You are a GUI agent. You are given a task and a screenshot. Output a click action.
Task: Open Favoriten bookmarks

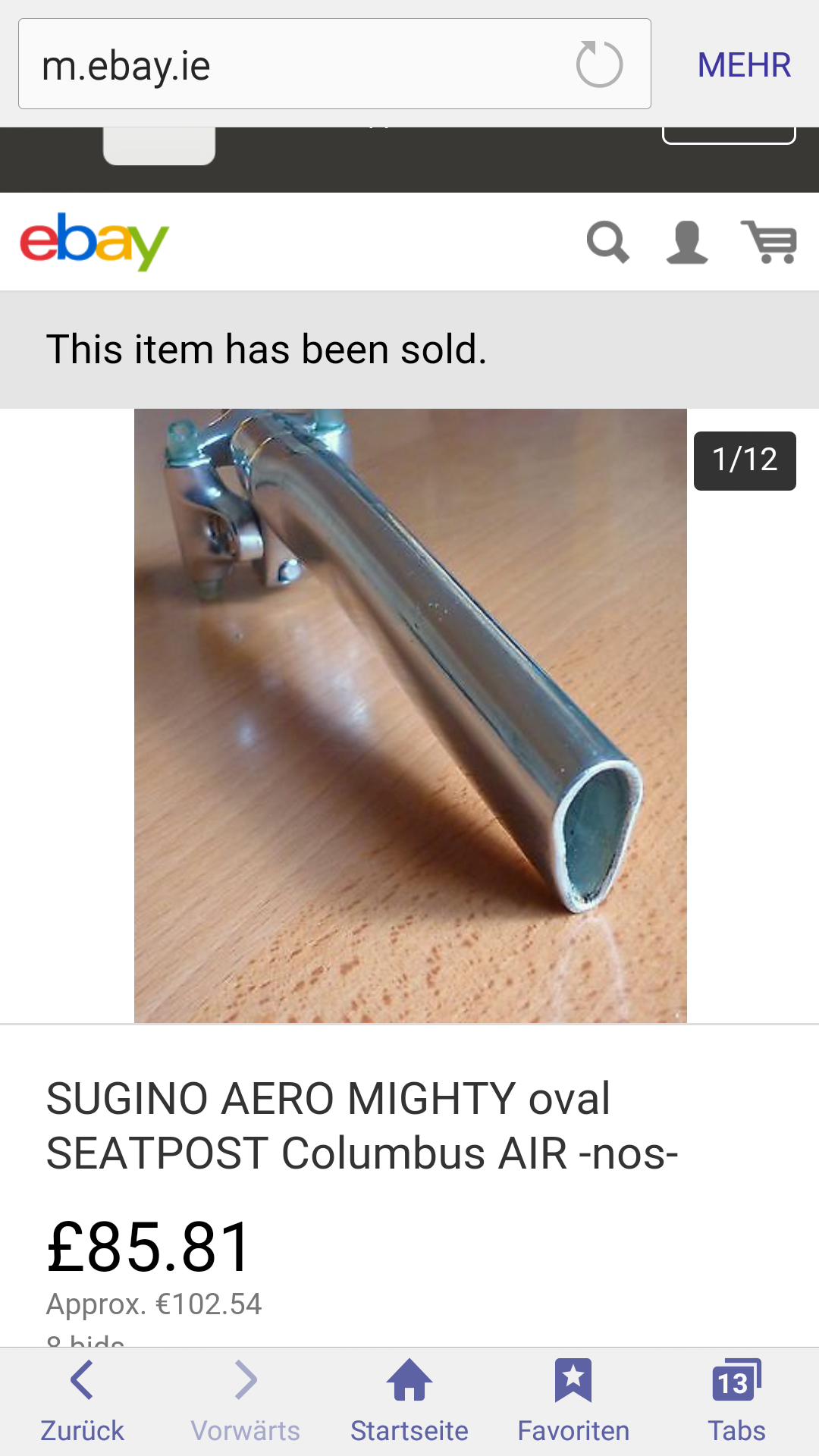pos(573,1401)
